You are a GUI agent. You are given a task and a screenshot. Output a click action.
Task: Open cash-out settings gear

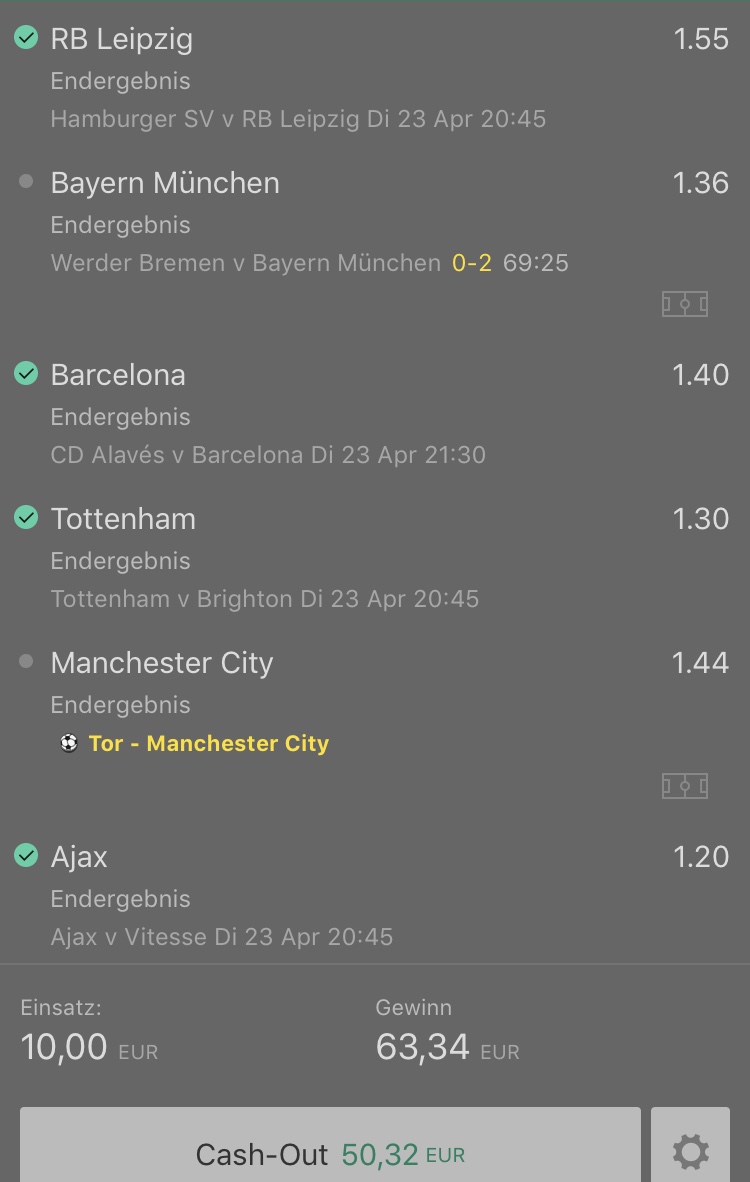coord(690,1152)
